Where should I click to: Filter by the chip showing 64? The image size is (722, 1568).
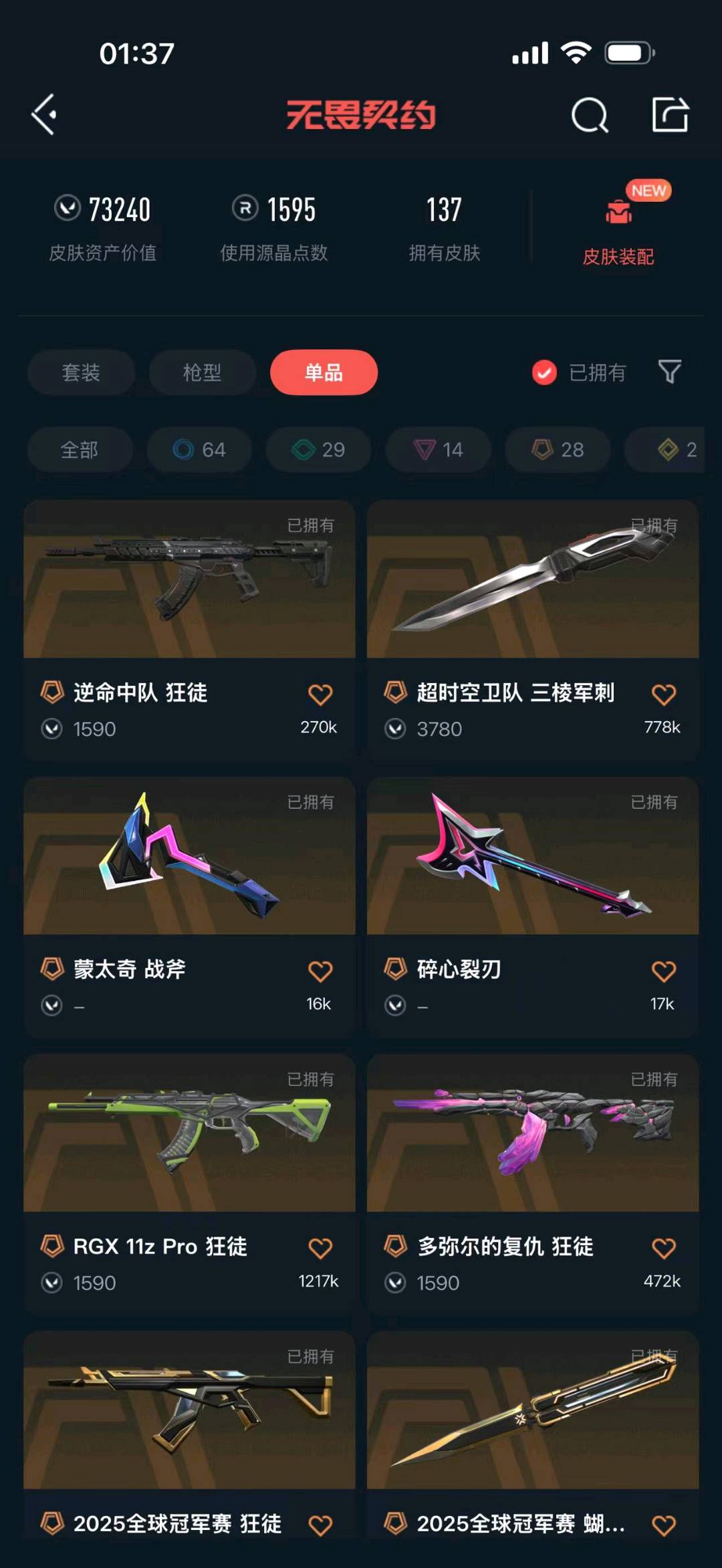click(199, 450)
